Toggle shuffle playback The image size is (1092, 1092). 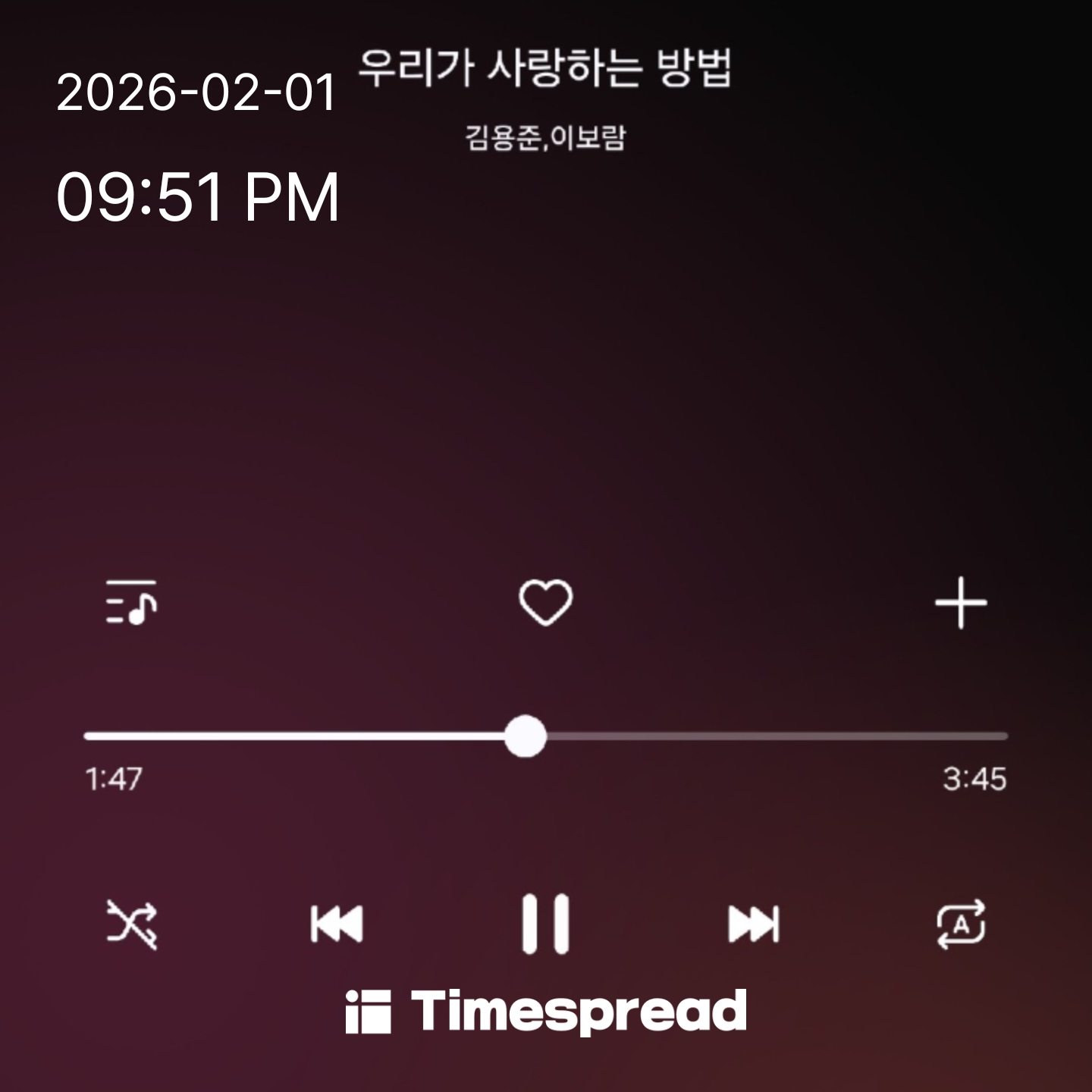(132, 924)
